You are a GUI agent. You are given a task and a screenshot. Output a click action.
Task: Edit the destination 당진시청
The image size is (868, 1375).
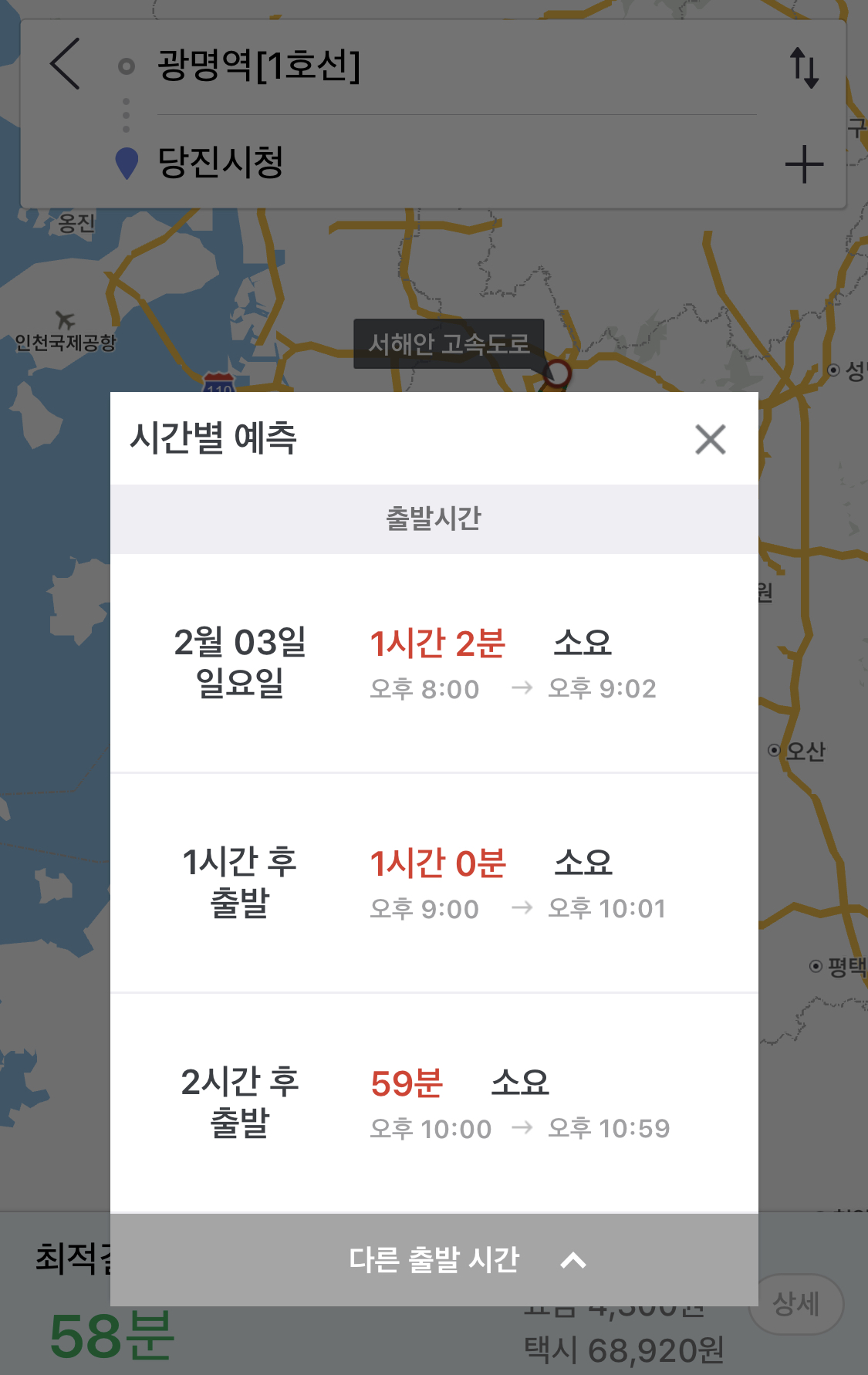[221, 163]
